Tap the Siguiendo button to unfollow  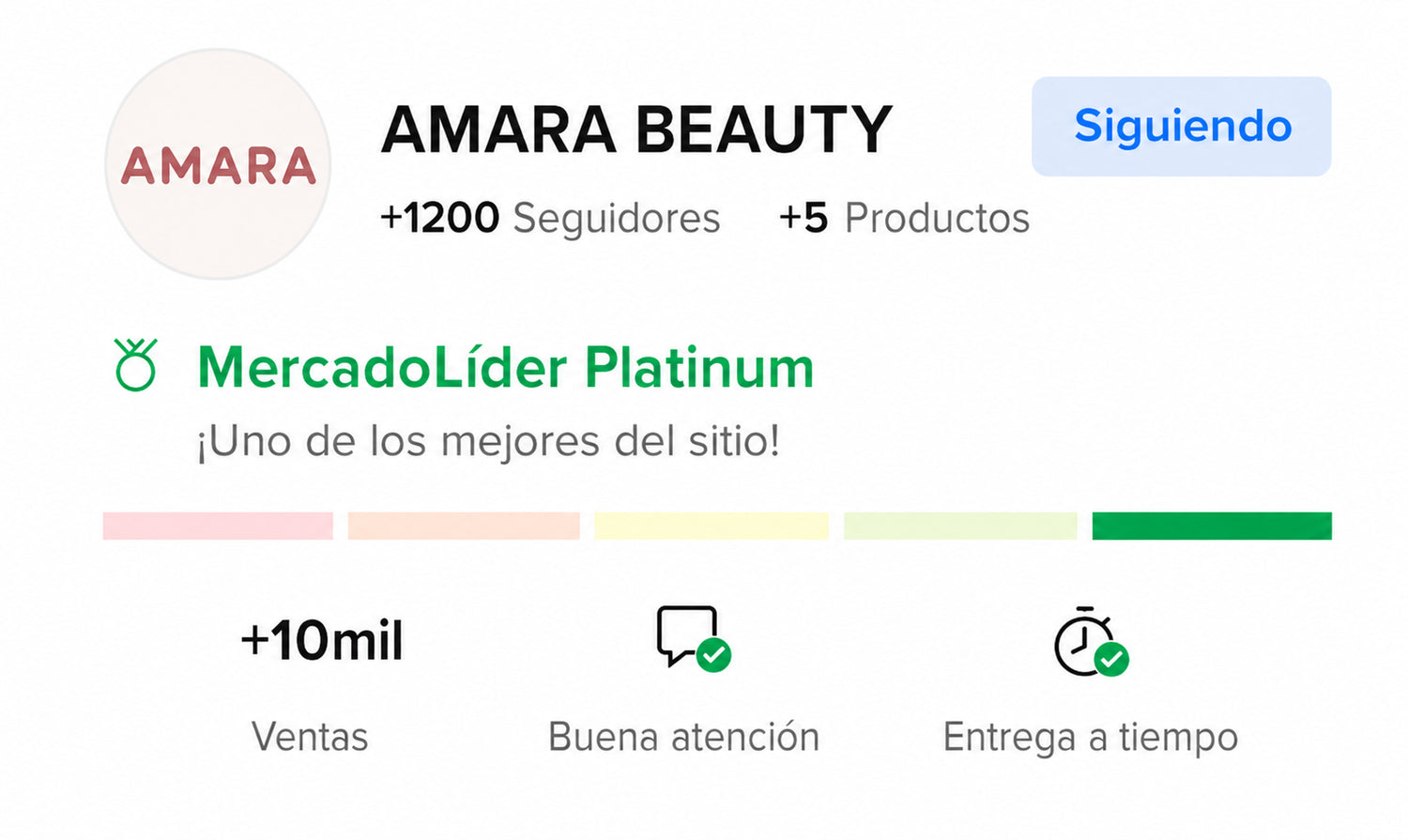click(x=1181, y=127)
